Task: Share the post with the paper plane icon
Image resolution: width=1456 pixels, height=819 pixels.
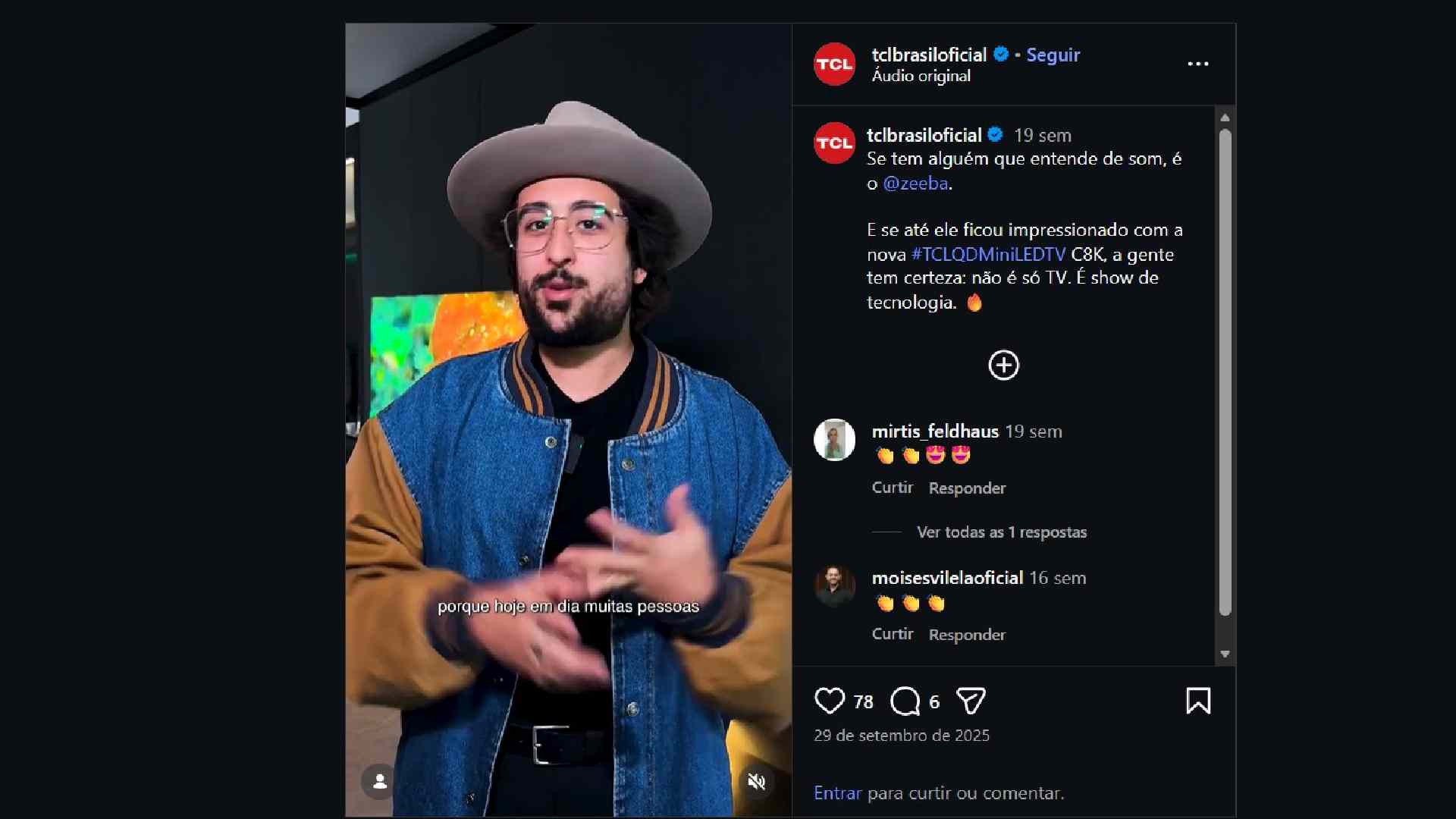Action: (x=971, y=701)
